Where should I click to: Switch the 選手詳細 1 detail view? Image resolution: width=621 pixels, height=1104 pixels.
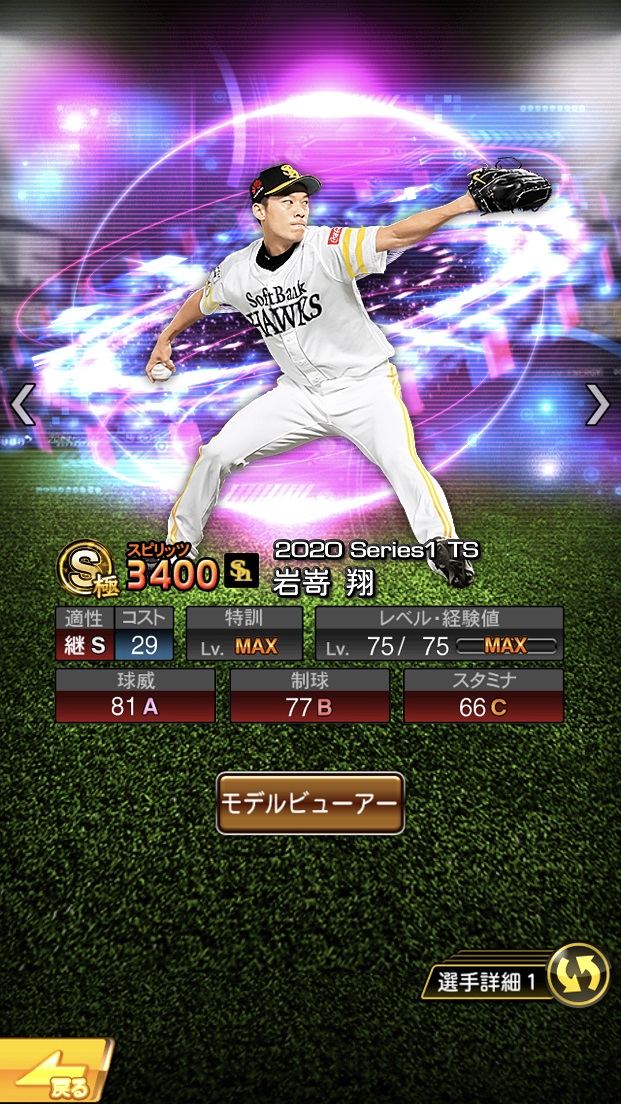coord(578,975)
